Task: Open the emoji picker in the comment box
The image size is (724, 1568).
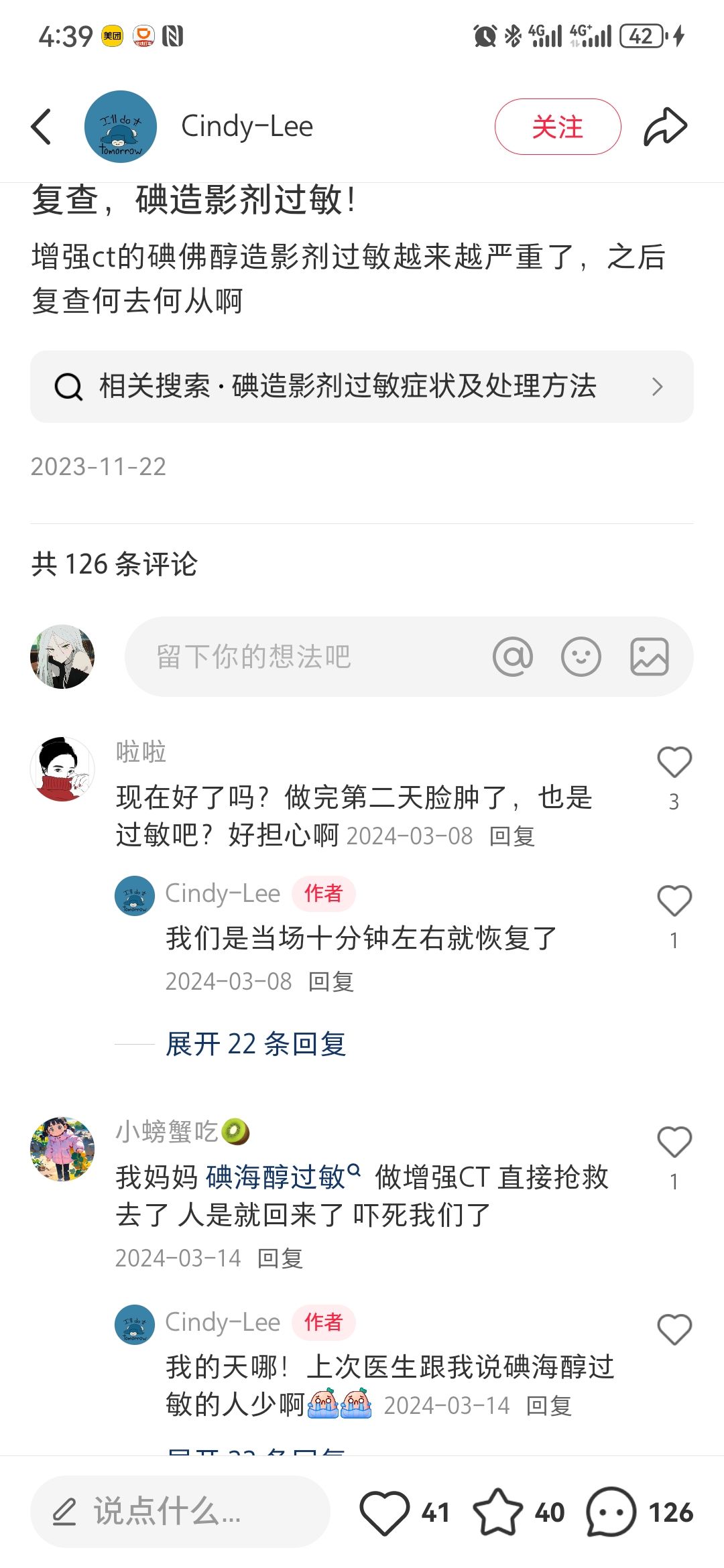Action: click(581, 657)
